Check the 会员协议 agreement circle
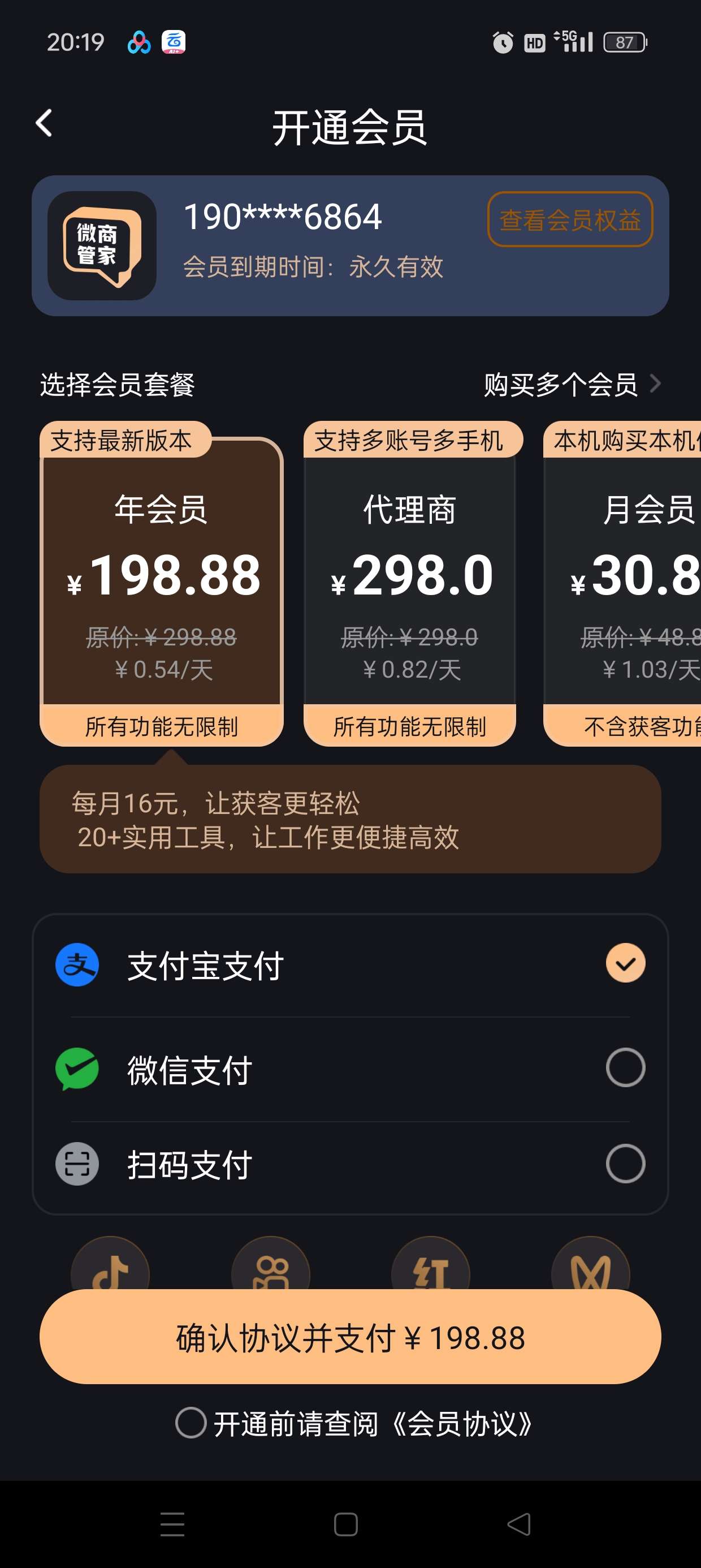The image size is (701, 1568). tap(191, 1423)
